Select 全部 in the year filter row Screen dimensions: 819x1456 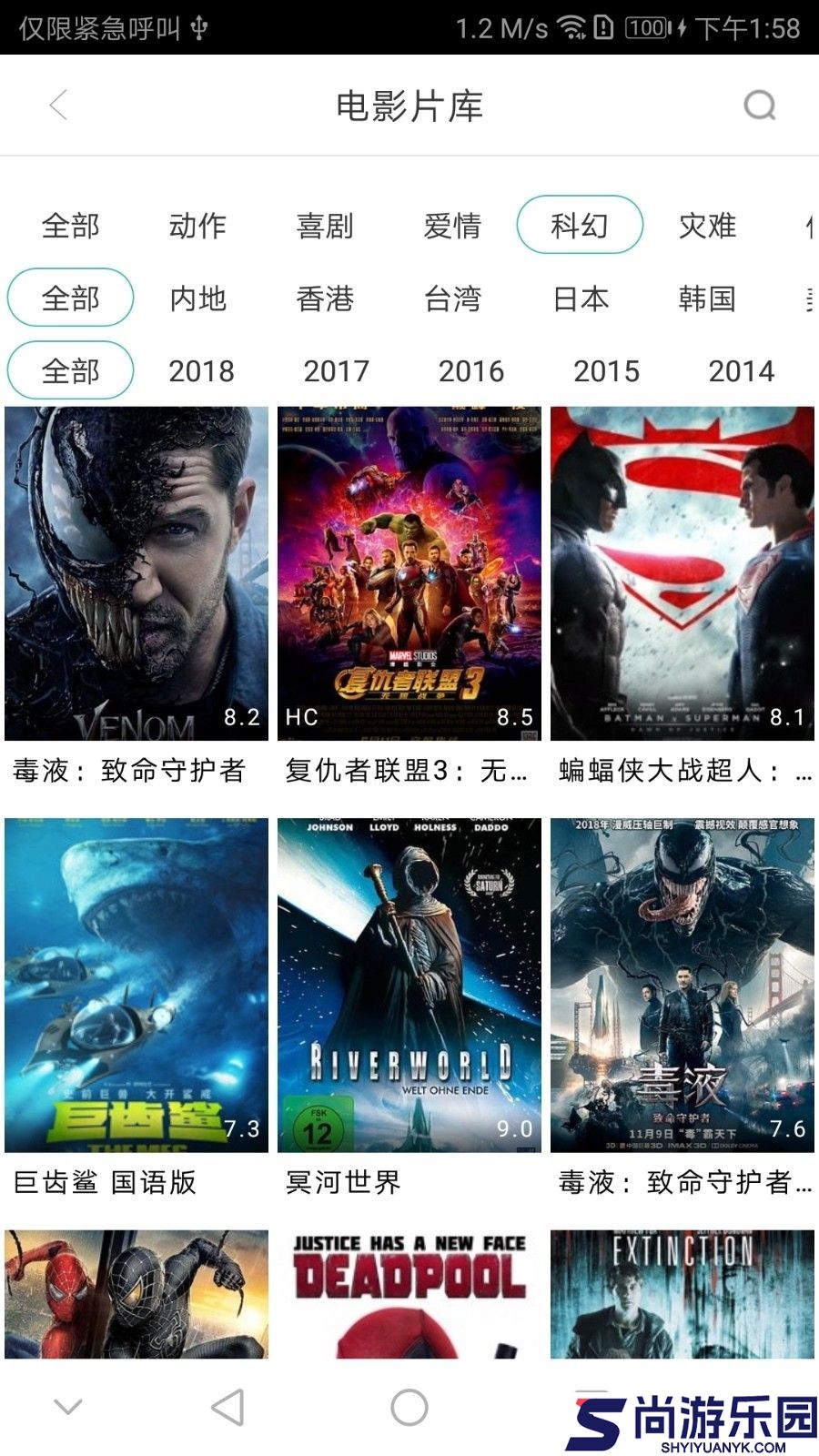pos(69,370)
